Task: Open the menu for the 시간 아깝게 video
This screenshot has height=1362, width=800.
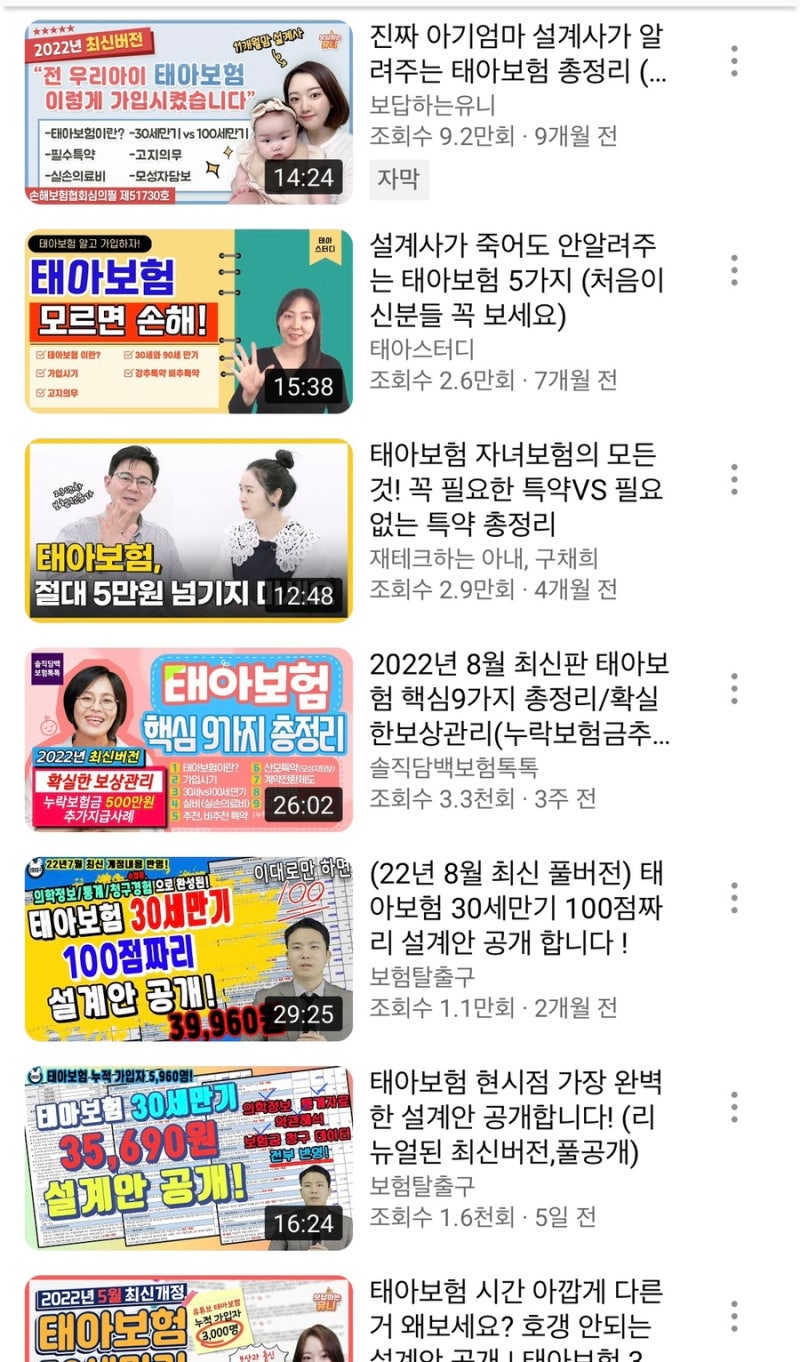Action: tap(734, 1316)
